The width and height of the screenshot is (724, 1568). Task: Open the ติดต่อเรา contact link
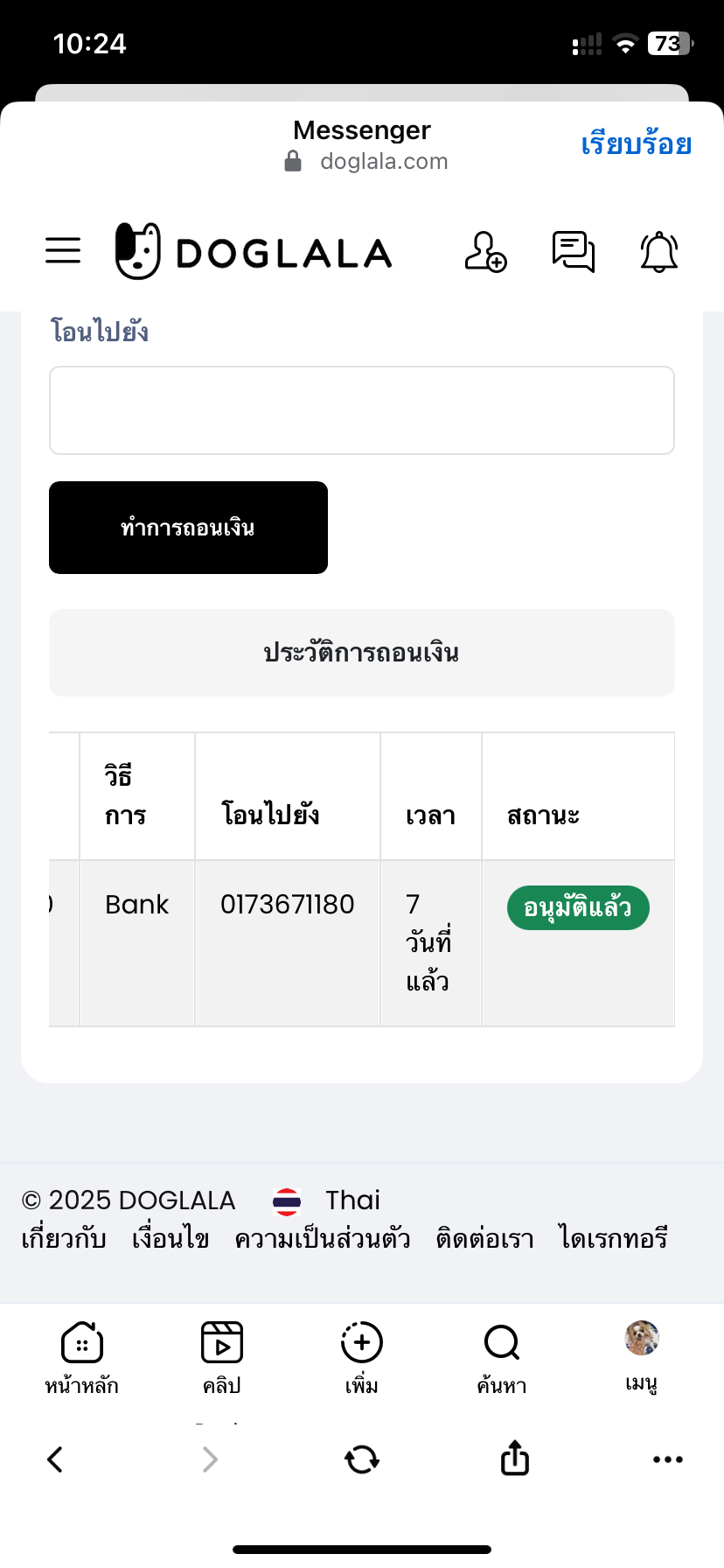[x=484, y=1239]
